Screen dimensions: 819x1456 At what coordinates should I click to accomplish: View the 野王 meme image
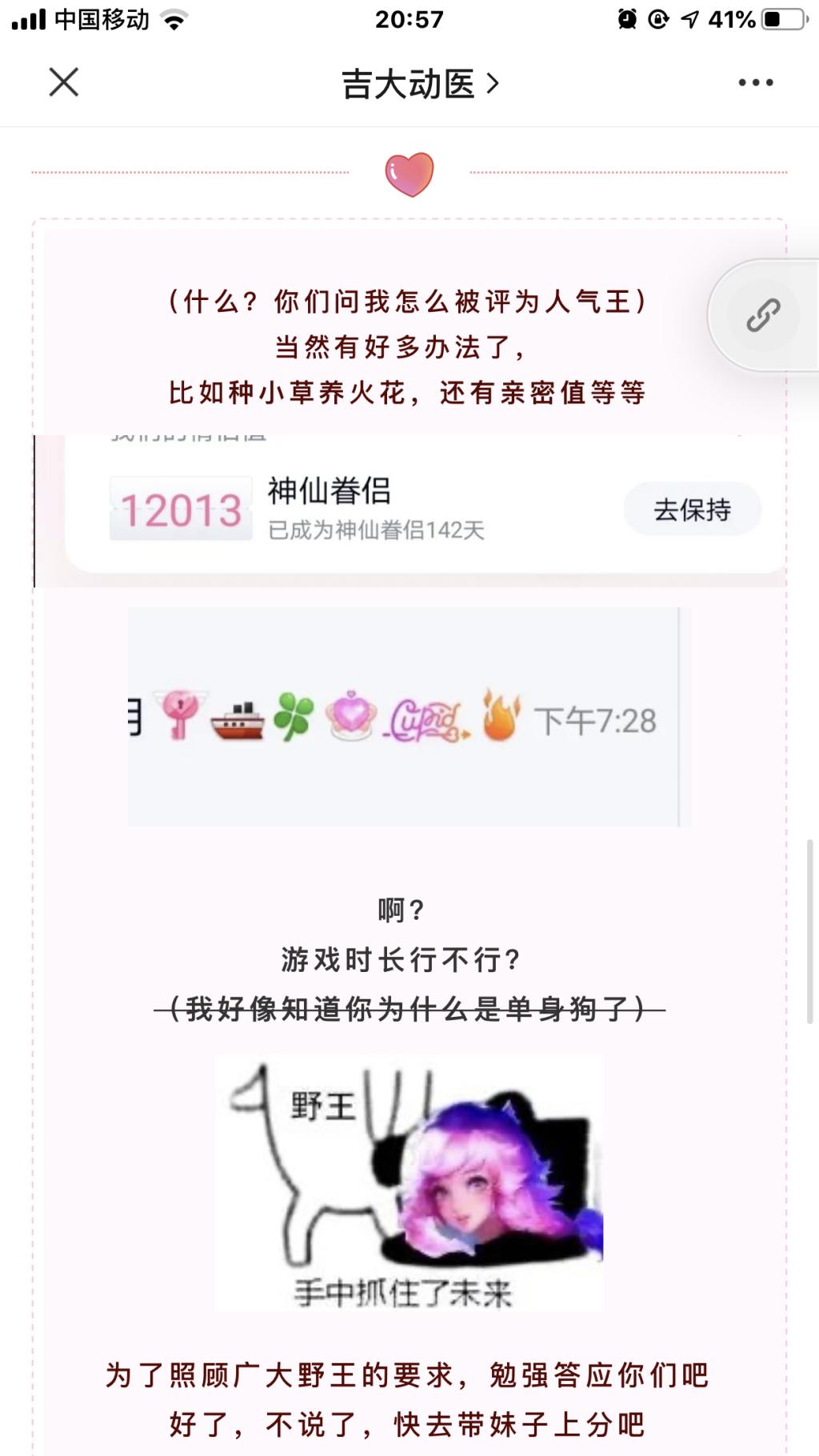pos(409,1182)
